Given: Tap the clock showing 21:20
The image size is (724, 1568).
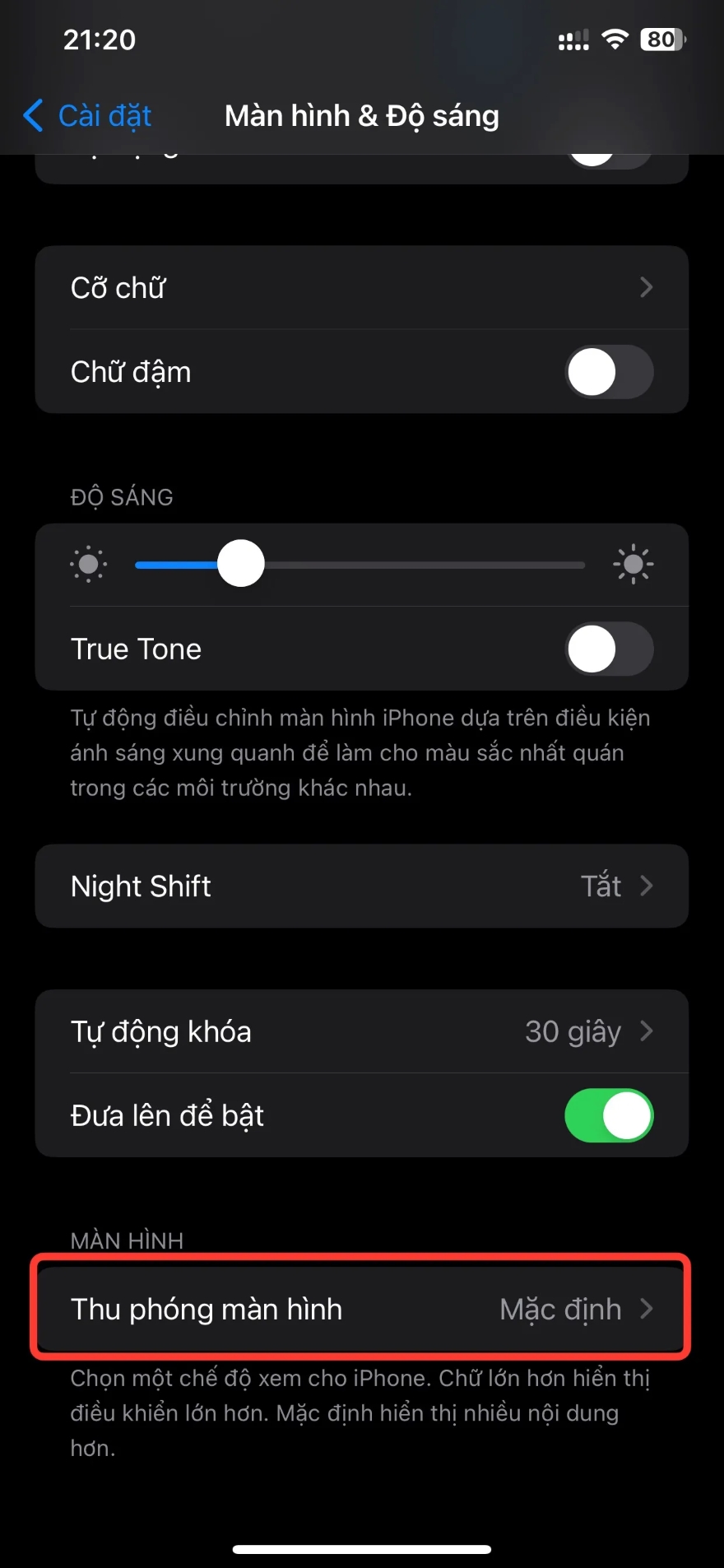Looking at the screenshot, I should point(98,39).
